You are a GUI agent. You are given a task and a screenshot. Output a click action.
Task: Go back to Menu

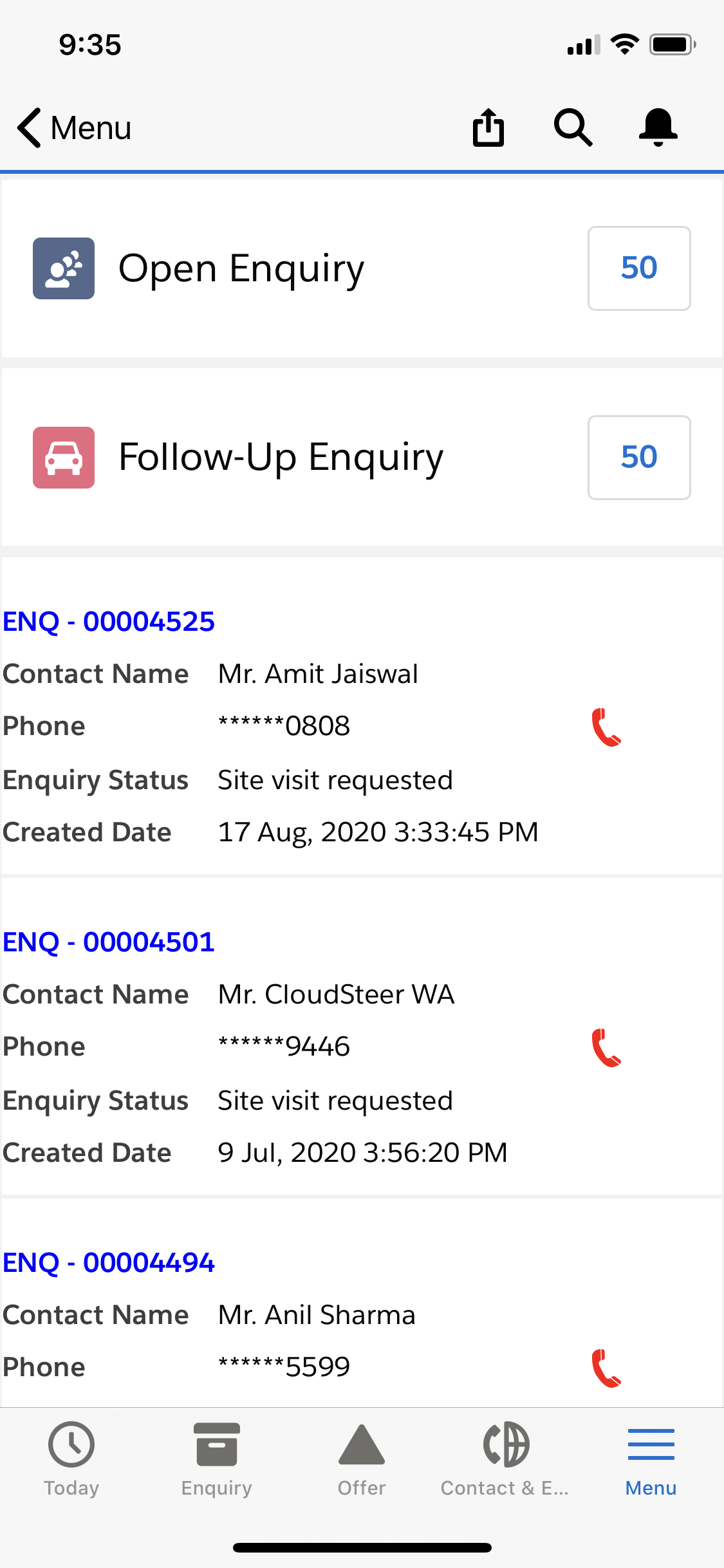point(74,127)
